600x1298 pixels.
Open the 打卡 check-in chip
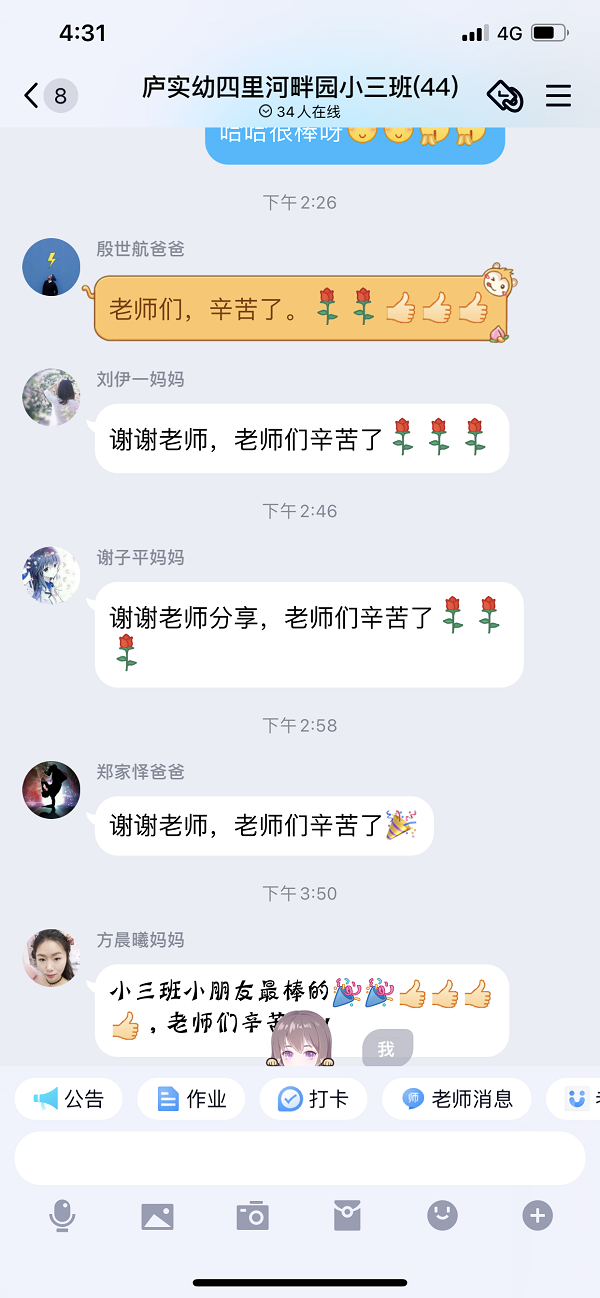point(314,1099)
